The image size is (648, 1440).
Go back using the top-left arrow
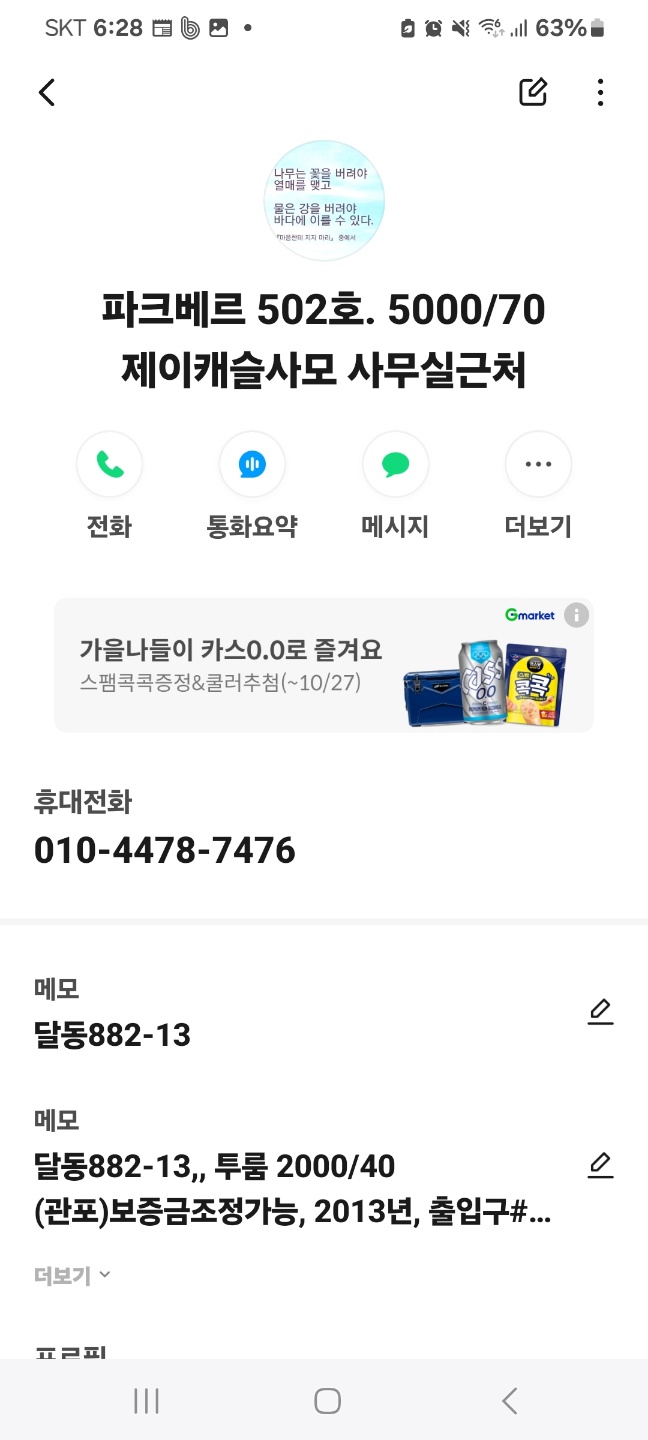(x=47, y=92)
